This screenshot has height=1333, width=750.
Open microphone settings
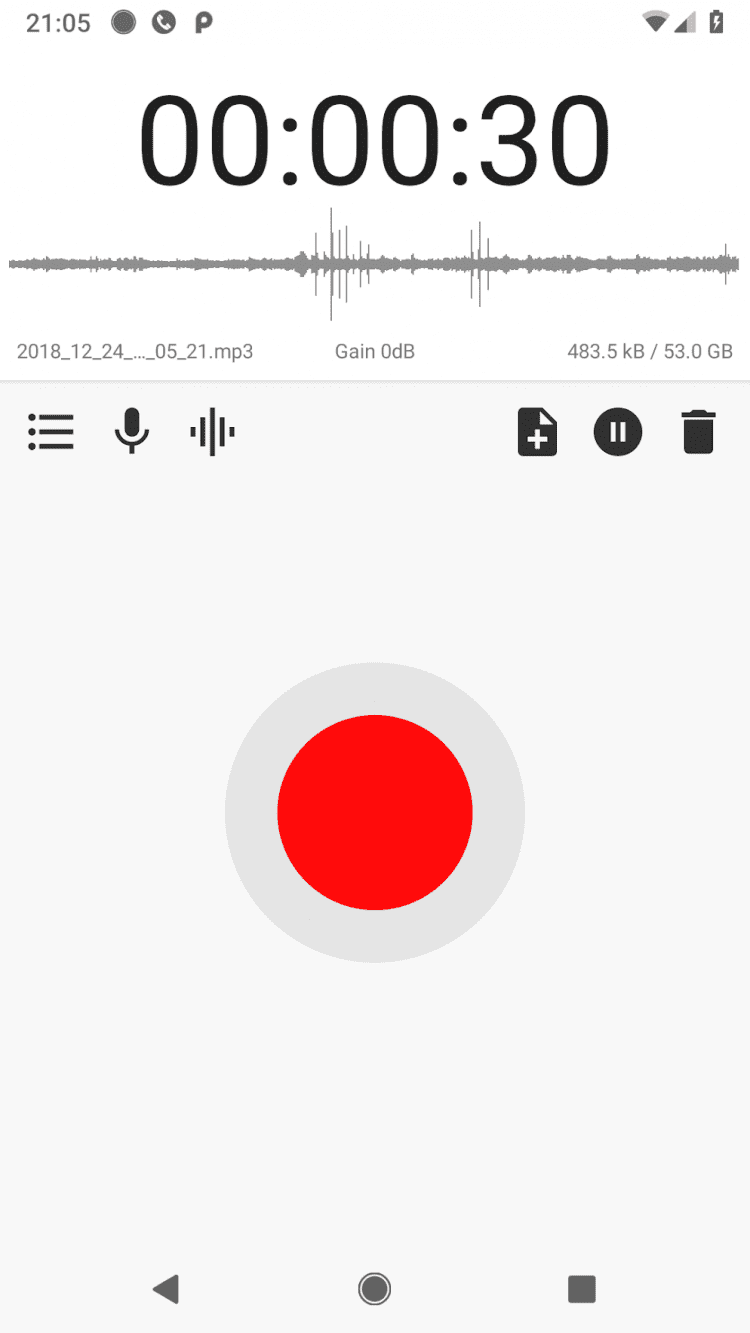(x=131, y=432)
